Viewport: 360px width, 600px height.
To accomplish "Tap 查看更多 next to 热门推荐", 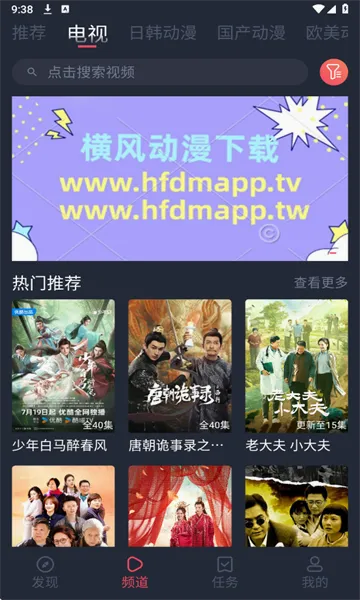I will point(321,283).
